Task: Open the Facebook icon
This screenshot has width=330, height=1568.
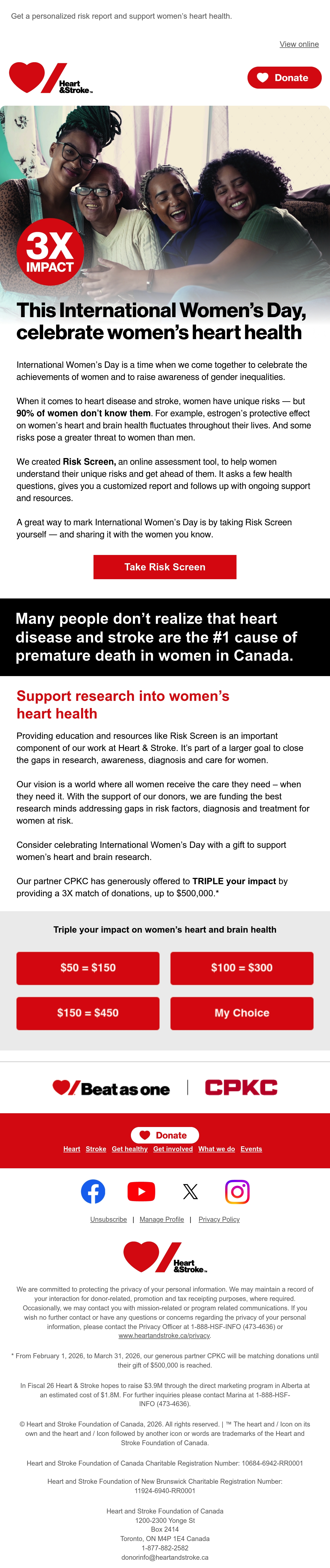Action: (x=93, y=1191)
